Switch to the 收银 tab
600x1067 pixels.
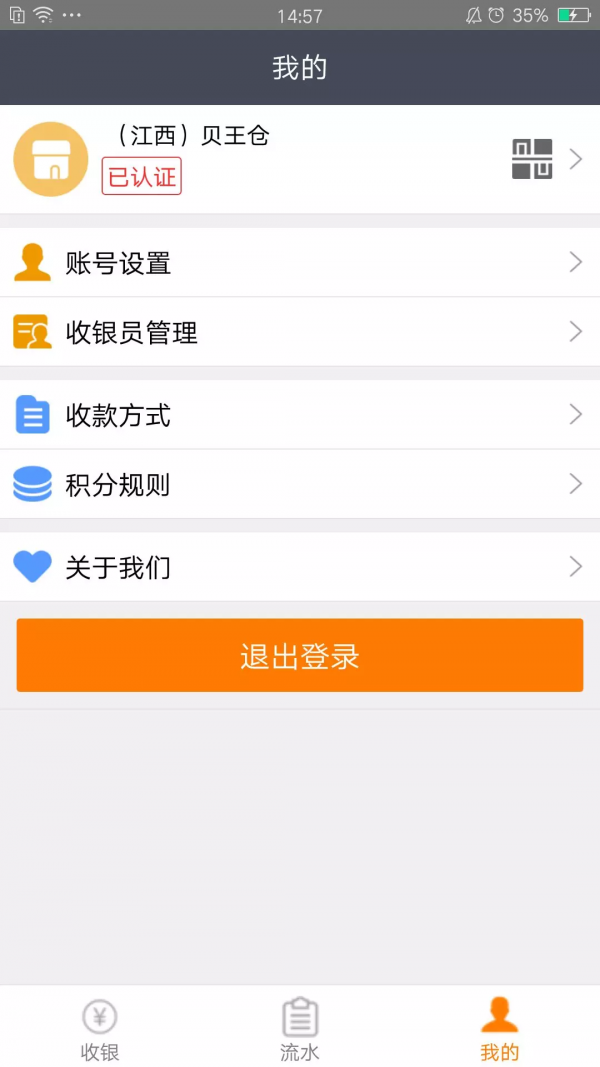tap(100, 1030)
